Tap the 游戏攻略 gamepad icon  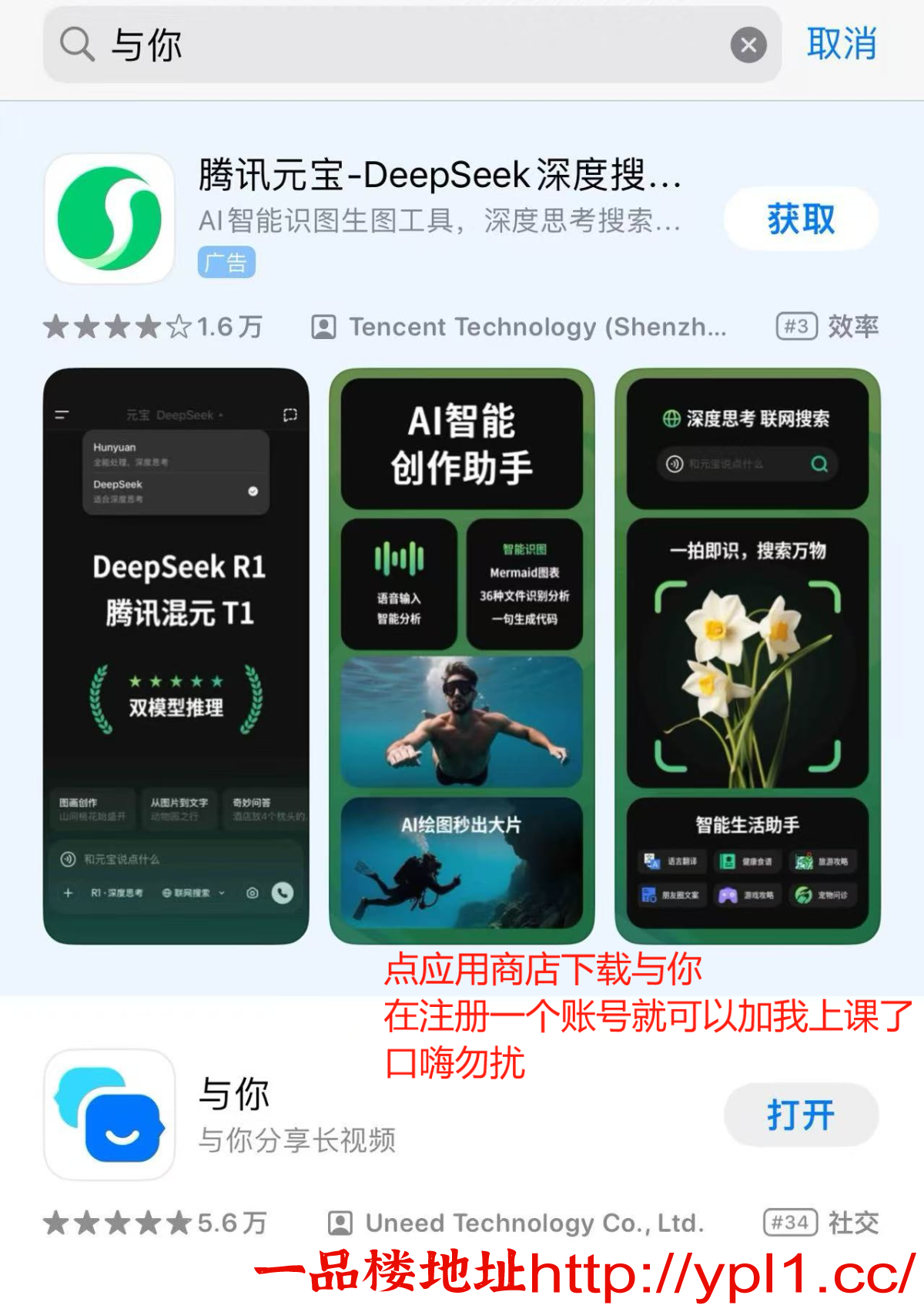coord(727,894)
